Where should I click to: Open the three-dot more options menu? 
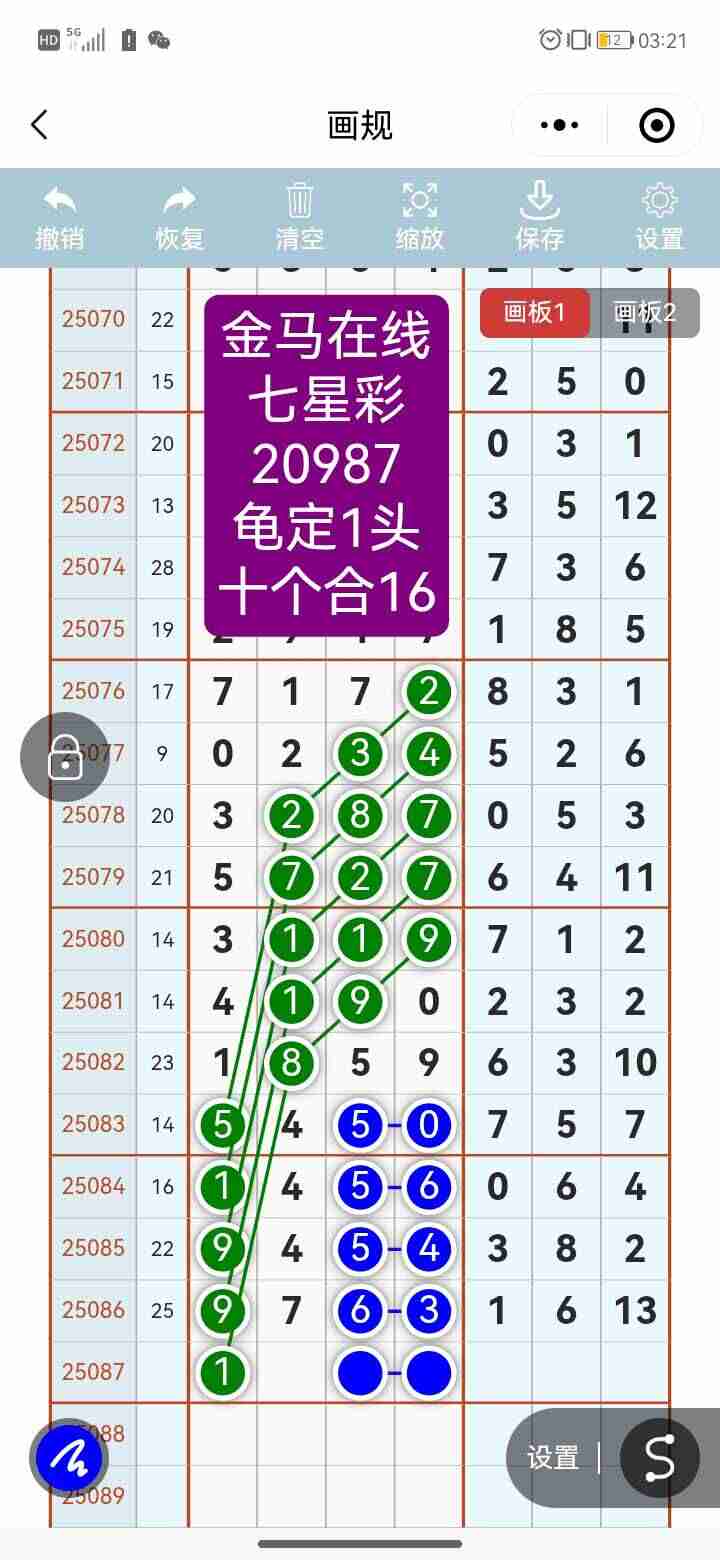click(x=558, y=124)
